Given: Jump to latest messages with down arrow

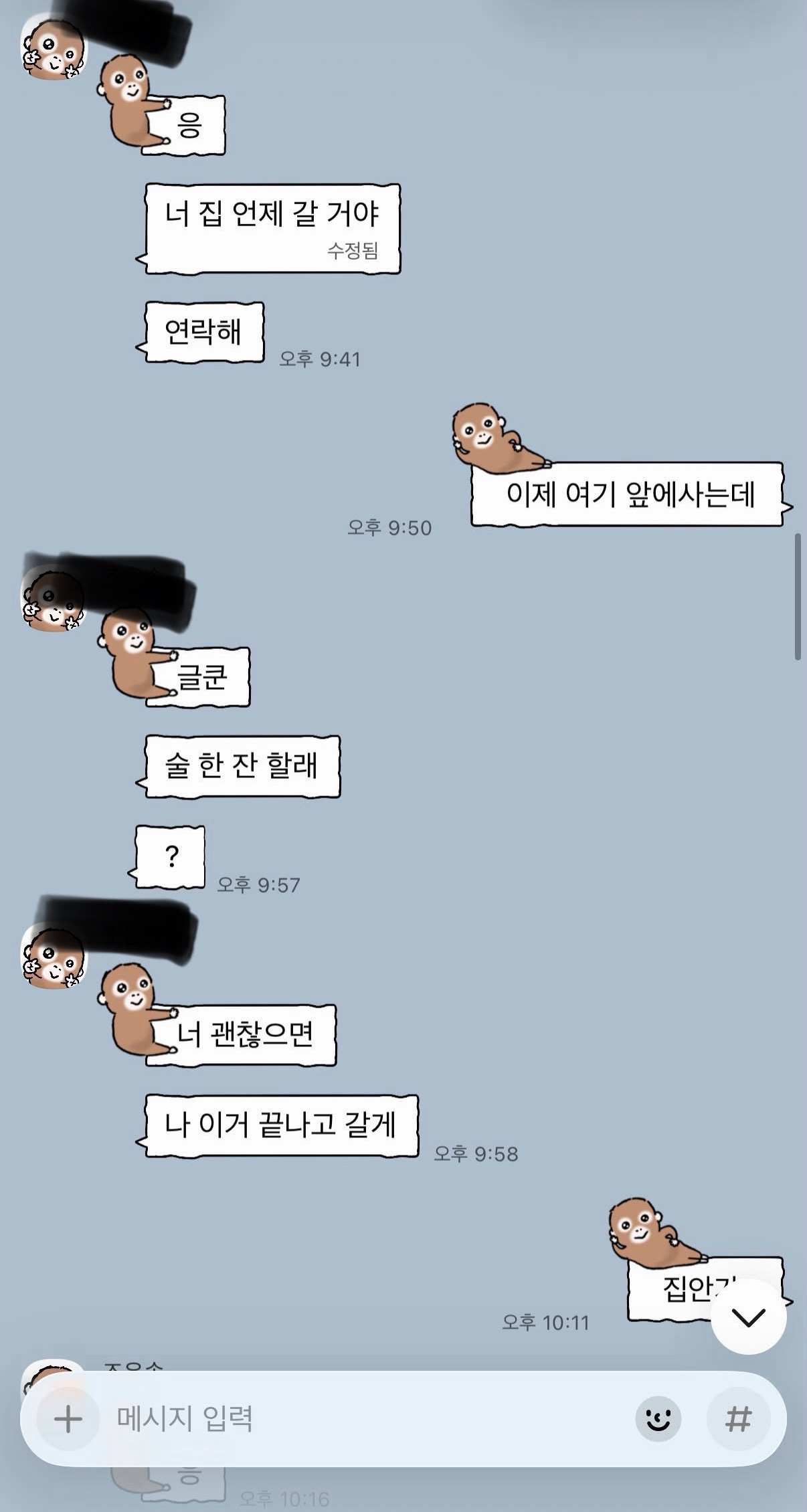Looking at the screenshot, I should [x=748, y=1317].
